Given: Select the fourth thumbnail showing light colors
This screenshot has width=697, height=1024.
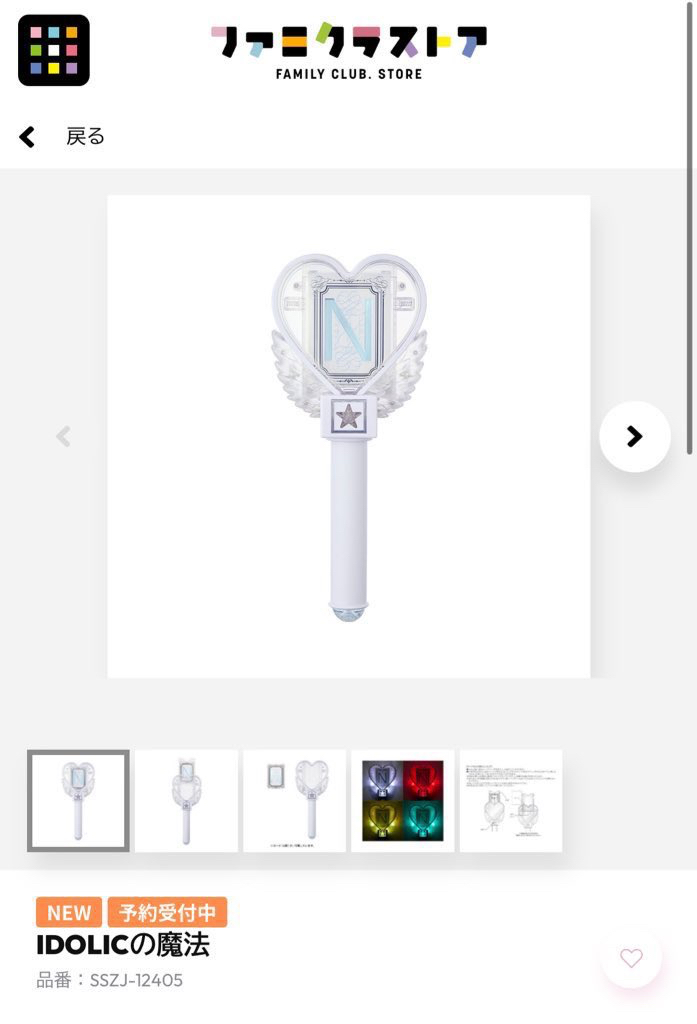Looking at the screenshot, I should tap(403, 800).
